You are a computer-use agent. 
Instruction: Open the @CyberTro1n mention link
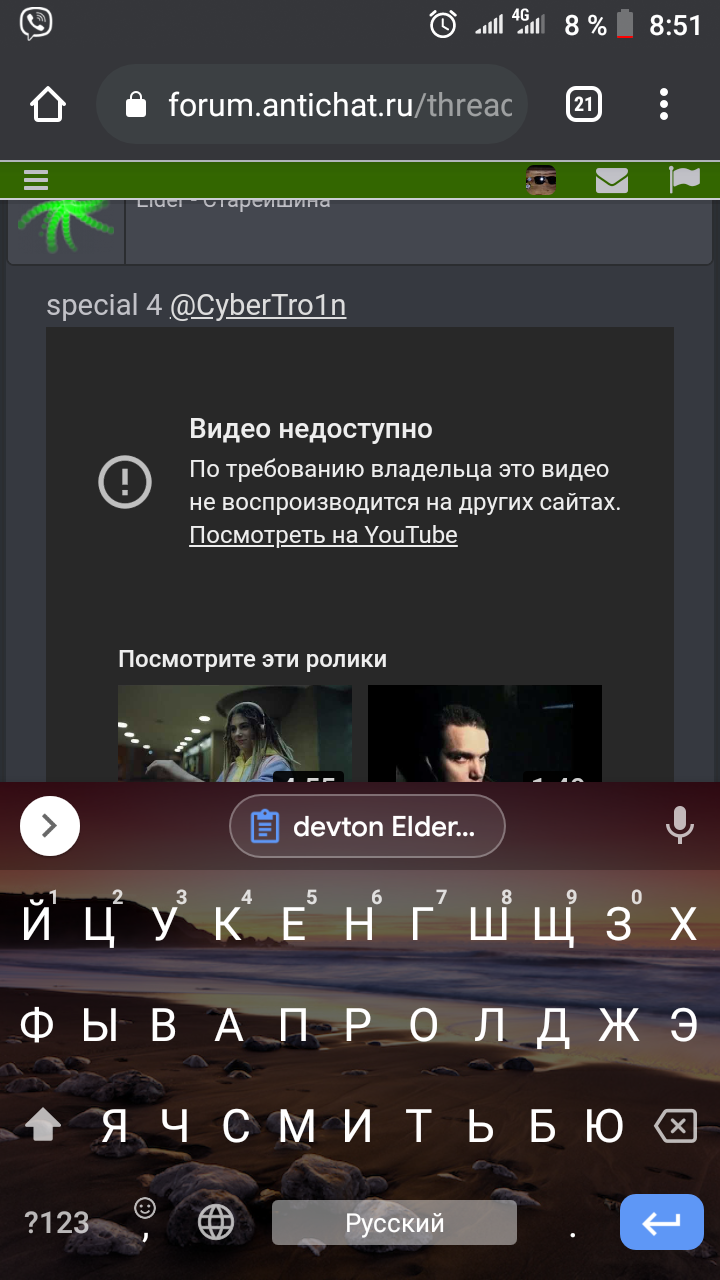pos(258,306)
